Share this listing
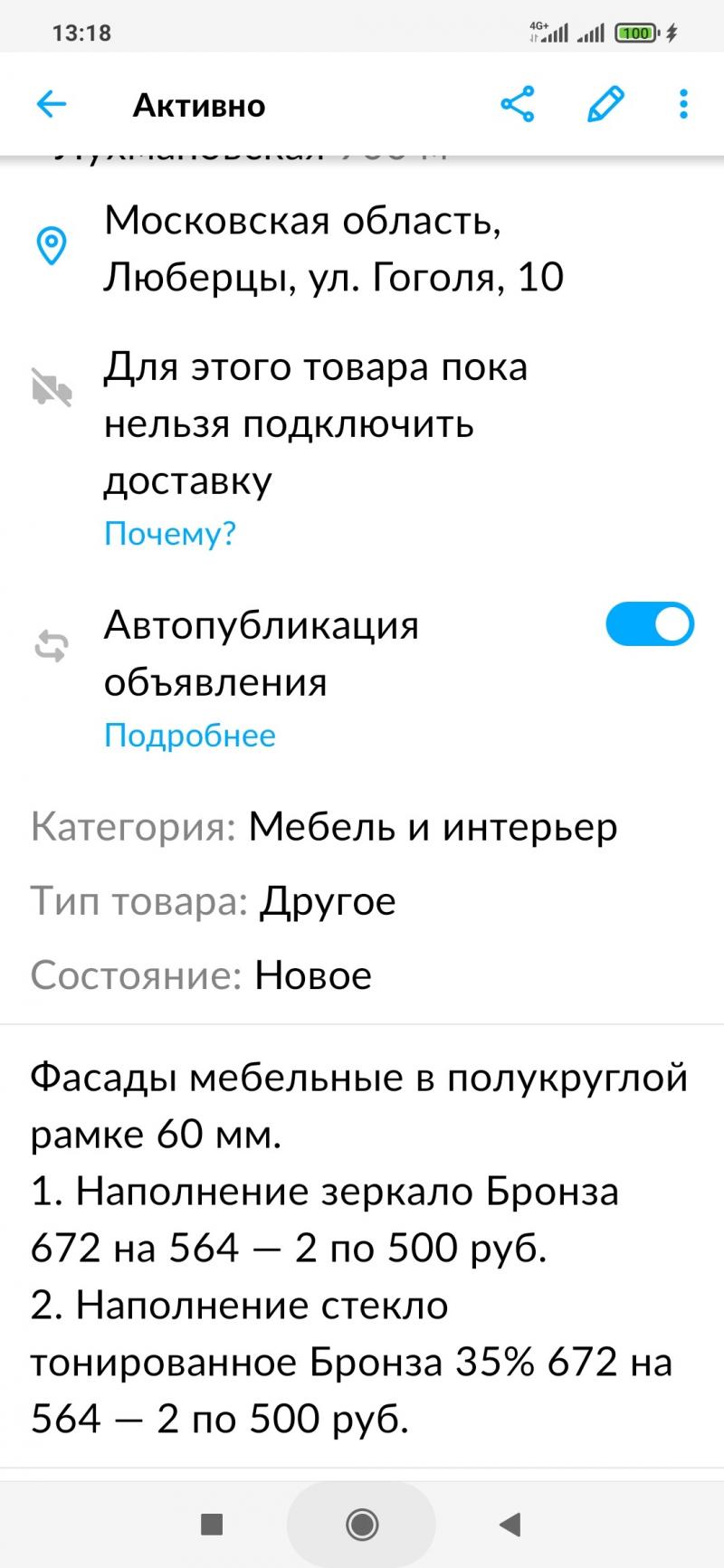Image resolution: width=724 pixels, height=1568 pixels. 518,105
